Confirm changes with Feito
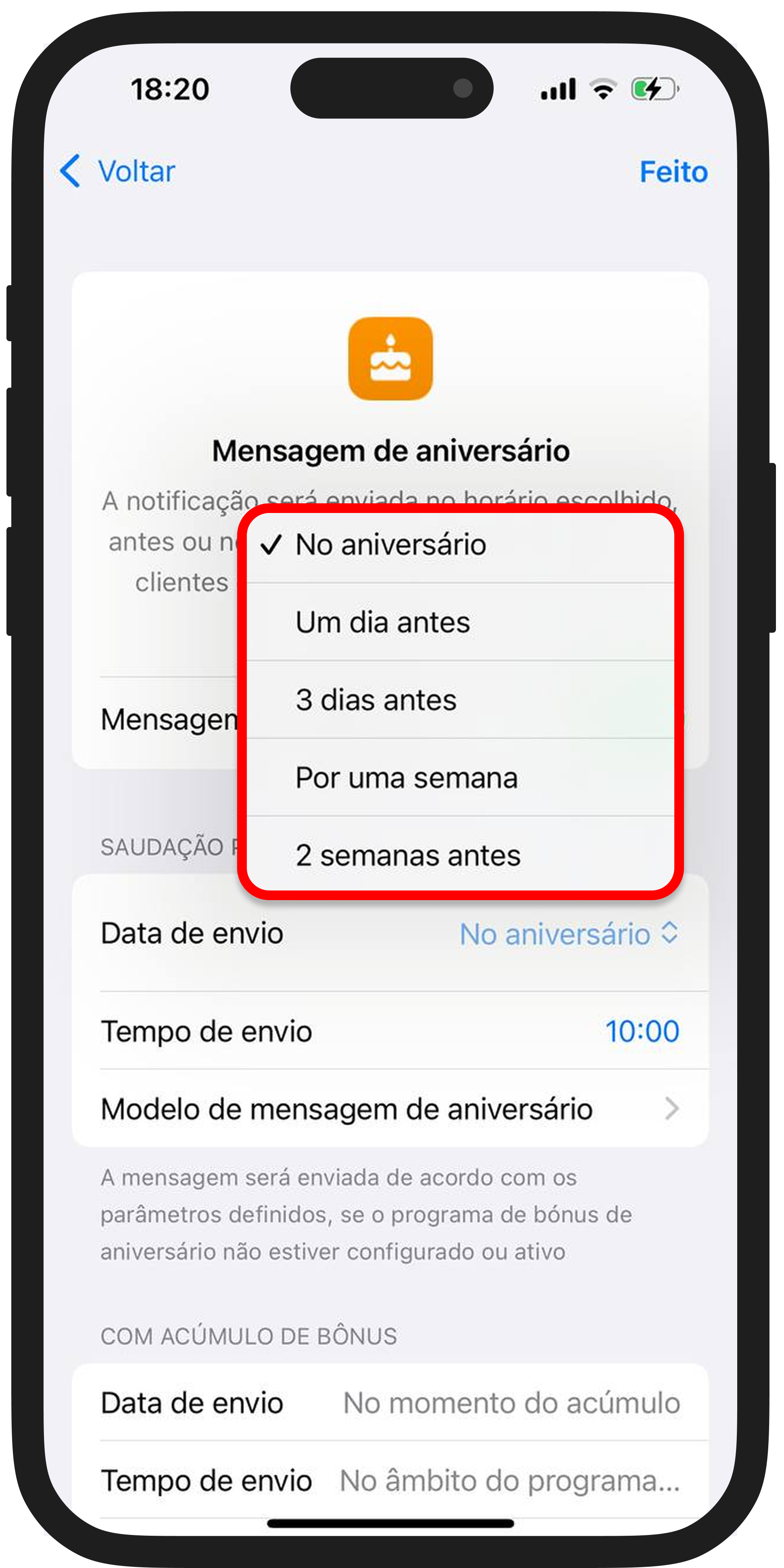This screenshot has width=784, height=1568. point(673,172)
